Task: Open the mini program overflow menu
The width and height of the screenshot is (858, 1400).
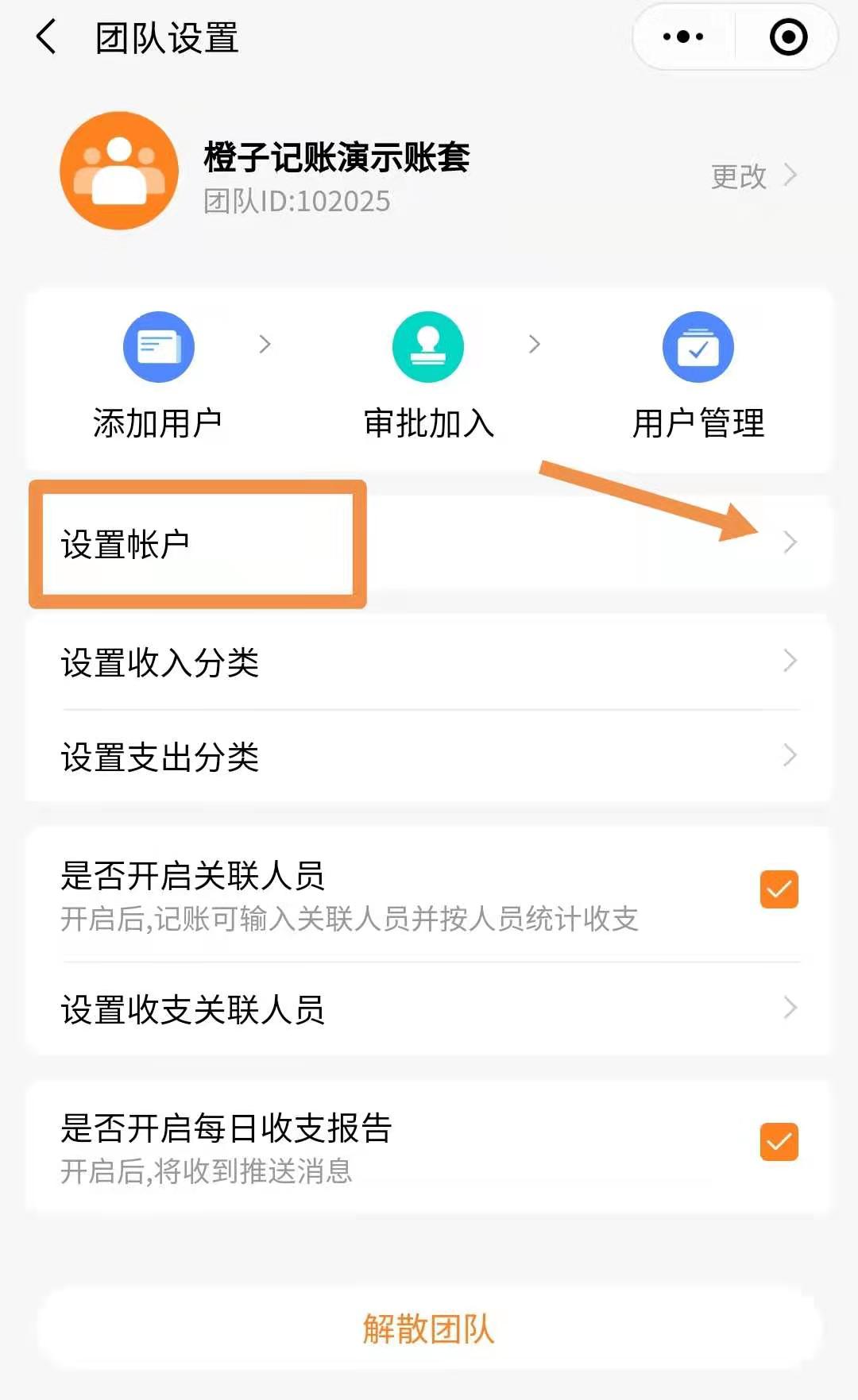Action: point(683,37)
